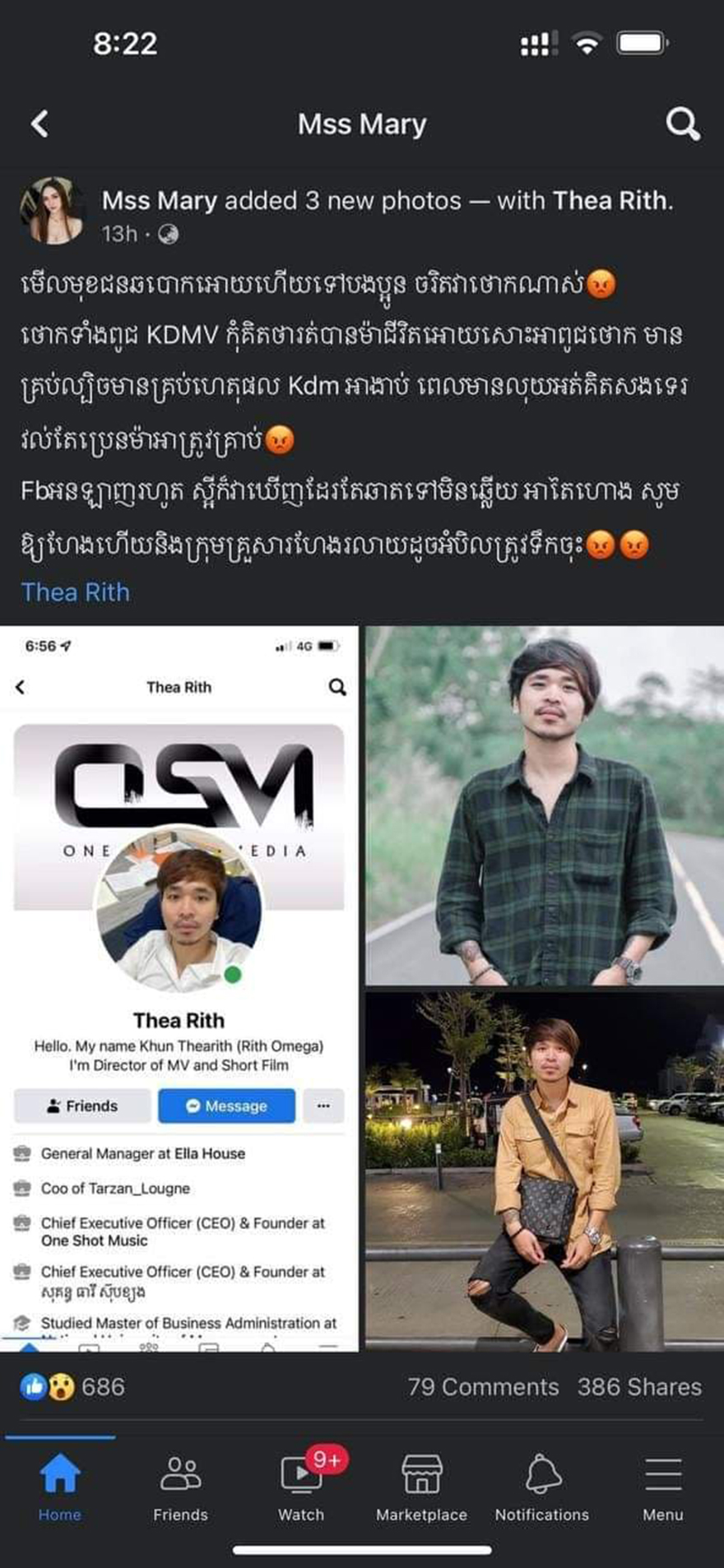
Task: Open the Notifications tab
Action: 542,1486
